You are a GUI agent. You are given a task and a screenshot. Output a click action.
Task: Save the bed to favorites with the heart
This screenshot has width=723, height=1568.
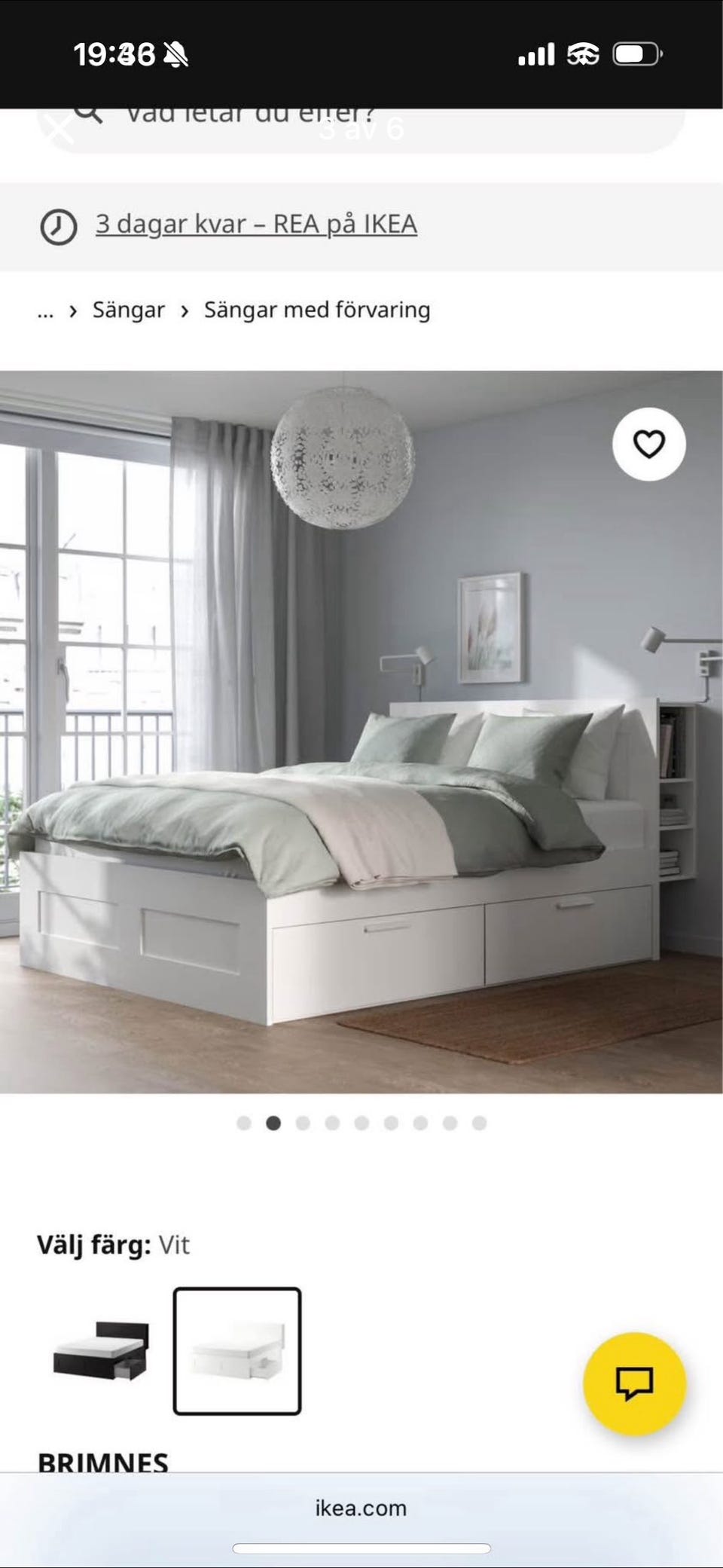[x=648, y=445]
